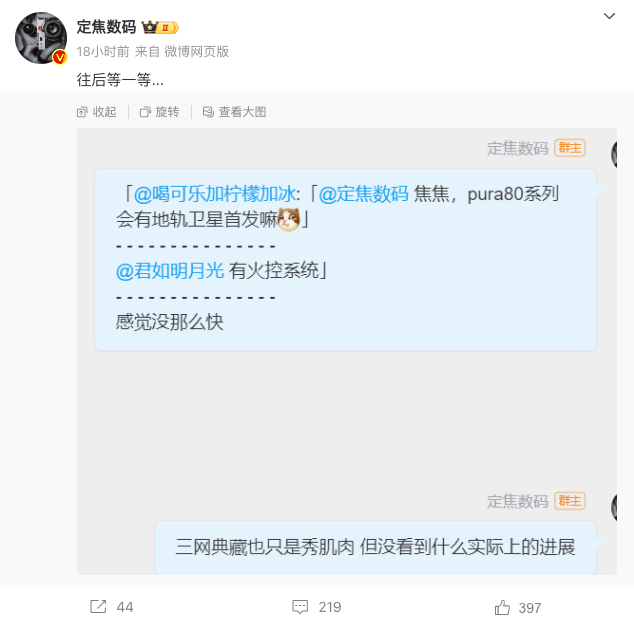Screen dimensions: 634x626
Task: Tap 收起 to collapse the image
Action: point(96,112)
